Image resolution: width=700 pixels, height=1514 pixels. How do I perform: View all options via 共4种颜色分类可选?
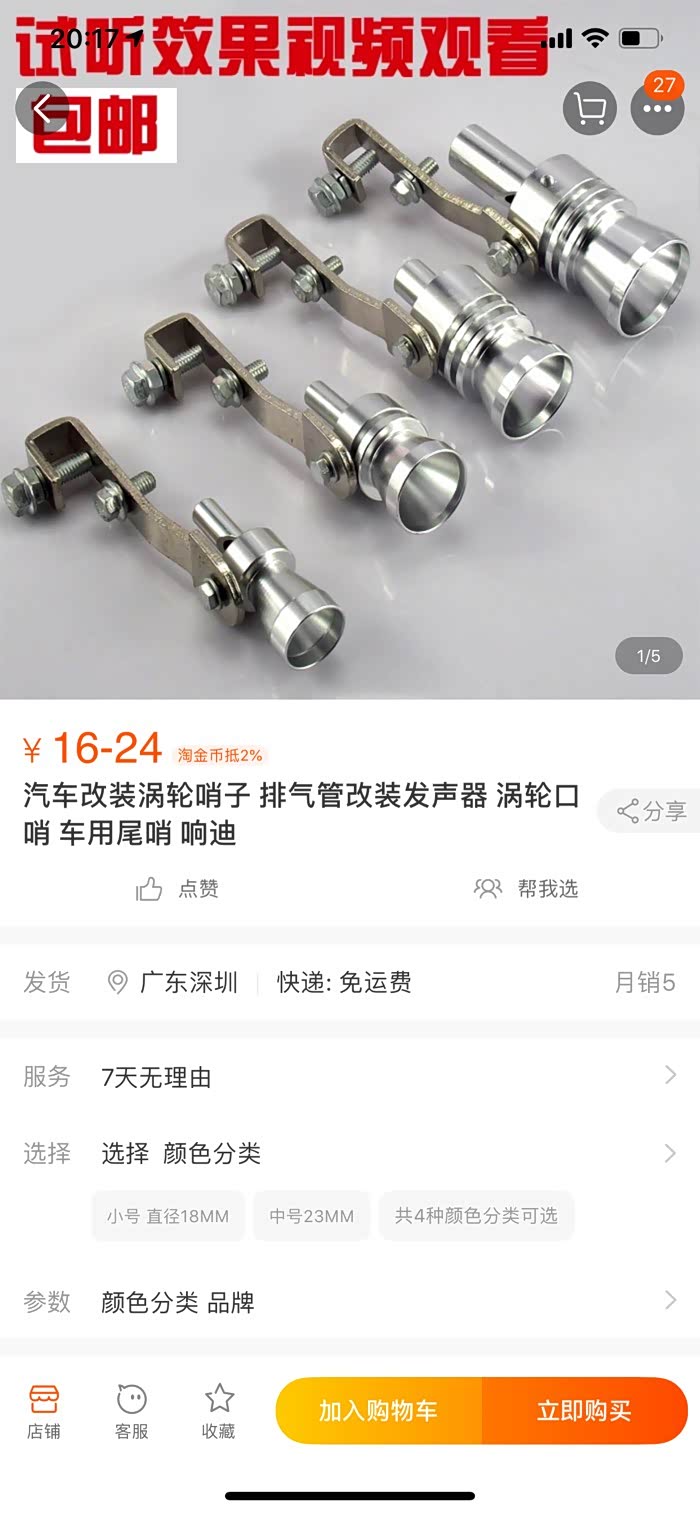tap(476, 1216)
